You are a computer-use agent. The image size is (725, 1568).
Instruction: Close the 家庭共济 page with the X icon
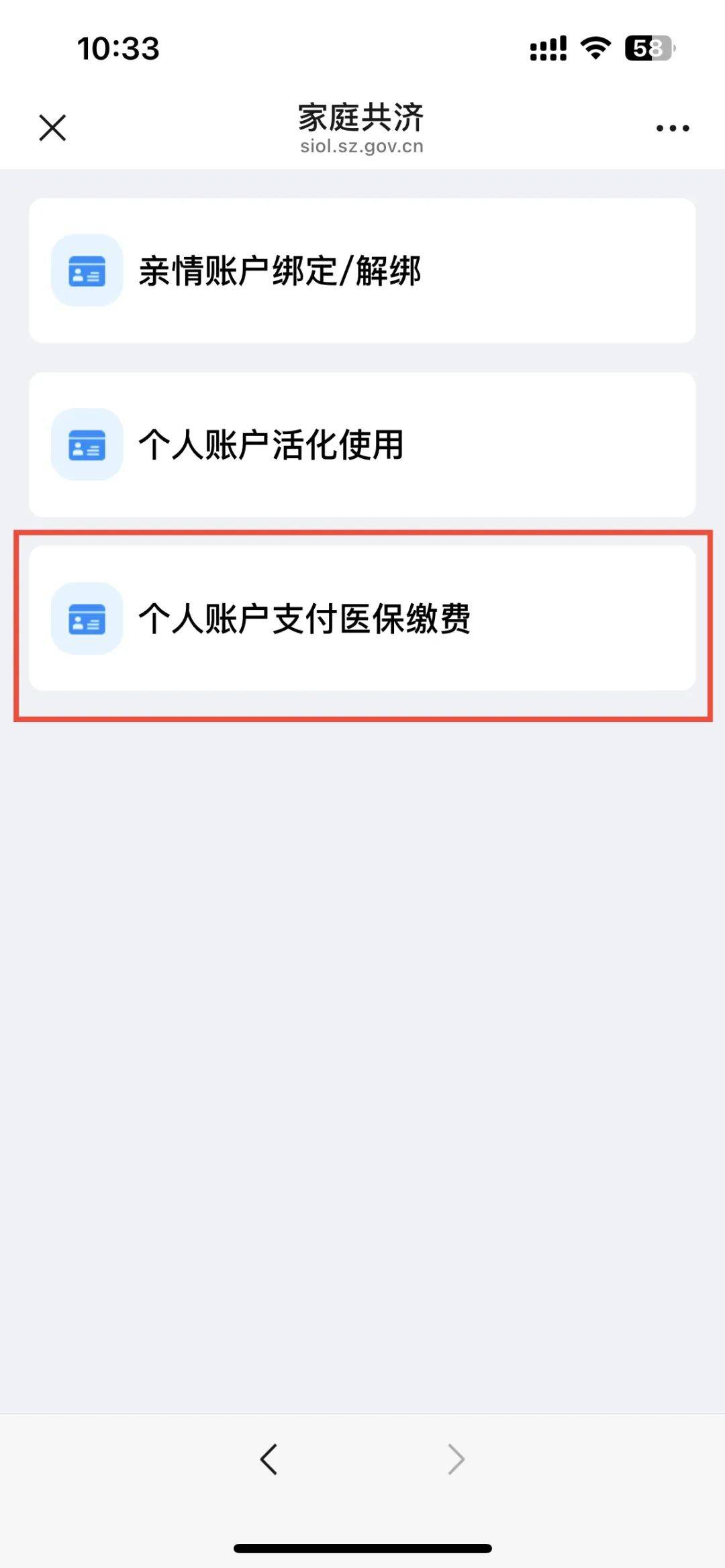click(x=52, y=127)
